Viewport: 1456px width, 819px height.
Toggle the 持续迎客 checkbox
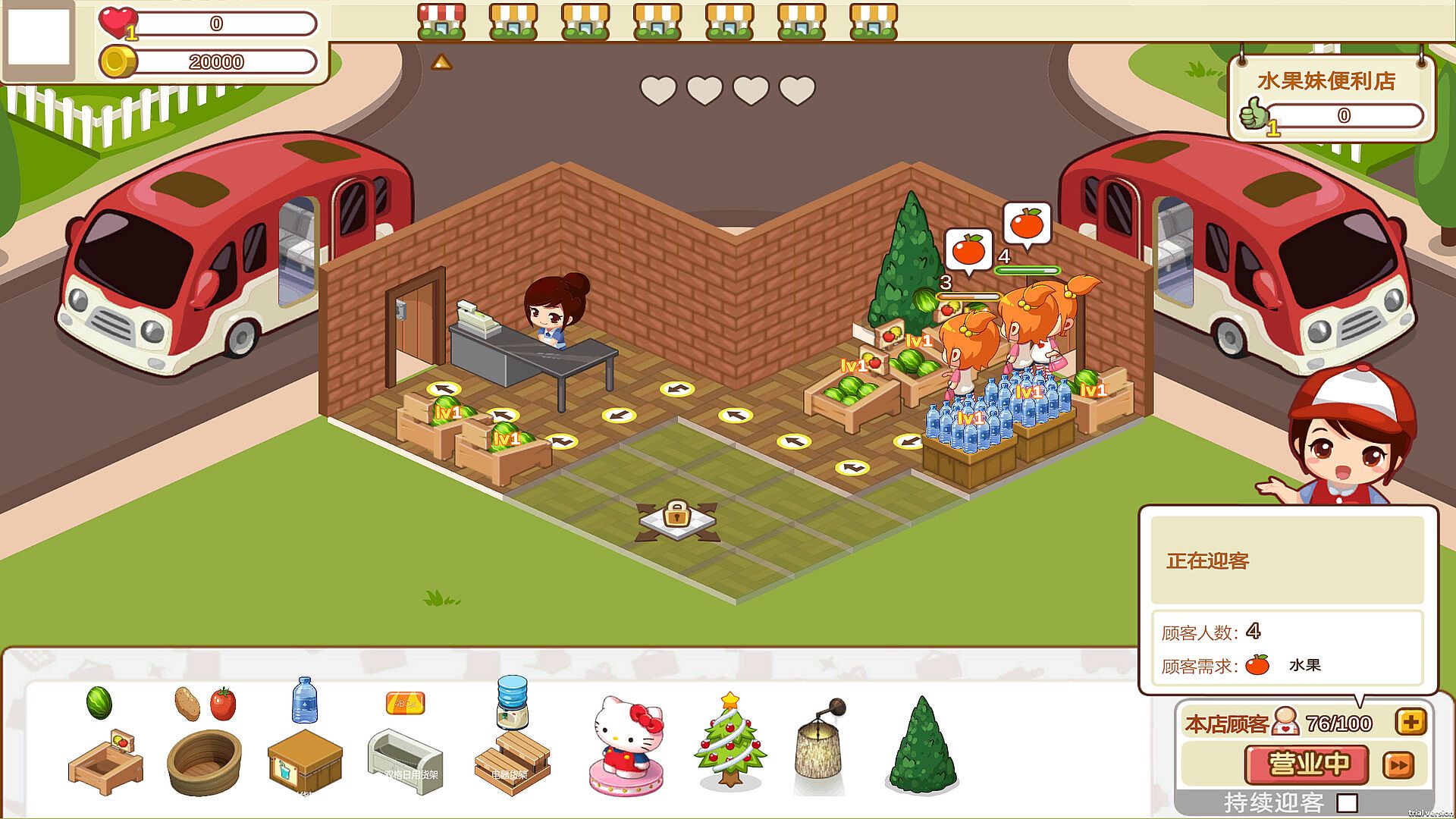click(x=1347, y=802)
